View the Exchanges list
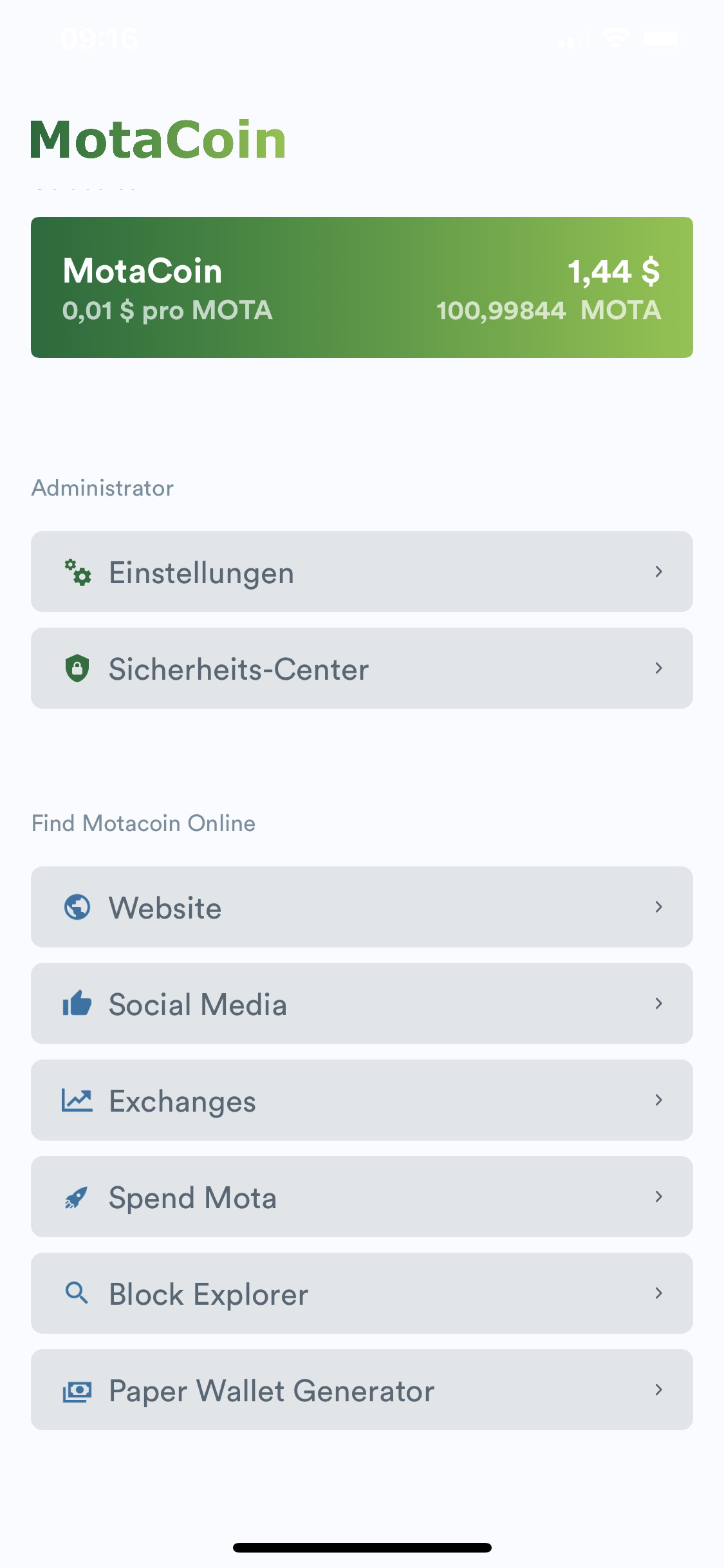 pyautogui.click(x=362, y=1100)
